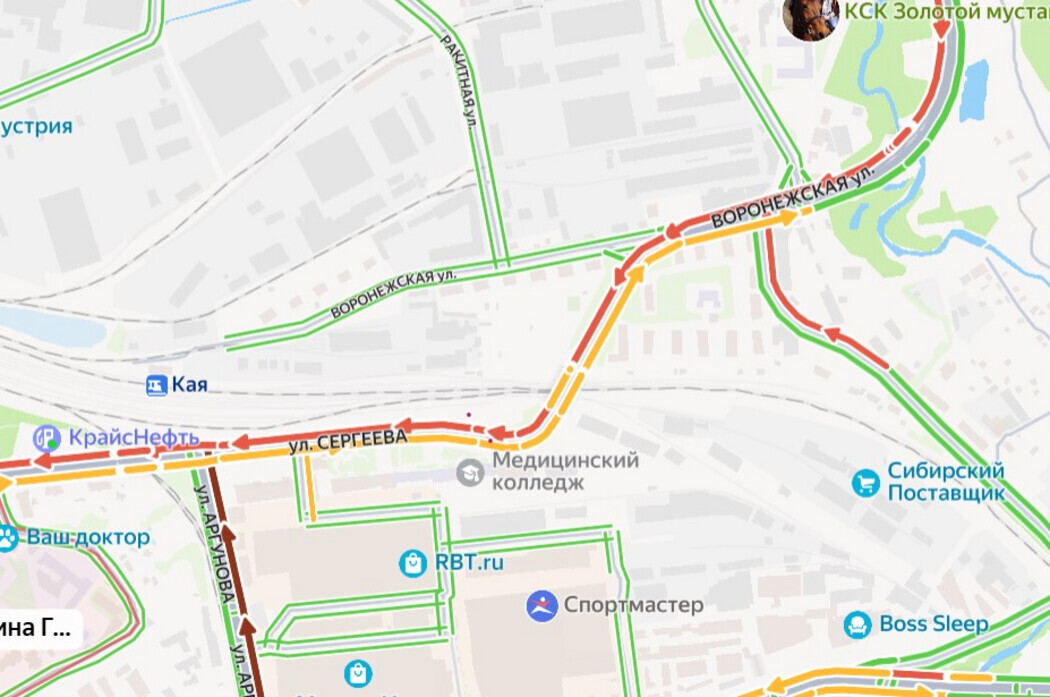Tap the Ваш доктор clinic marker
The image size is (1050, 697).
pyautogui.click(x=9, y=538)
